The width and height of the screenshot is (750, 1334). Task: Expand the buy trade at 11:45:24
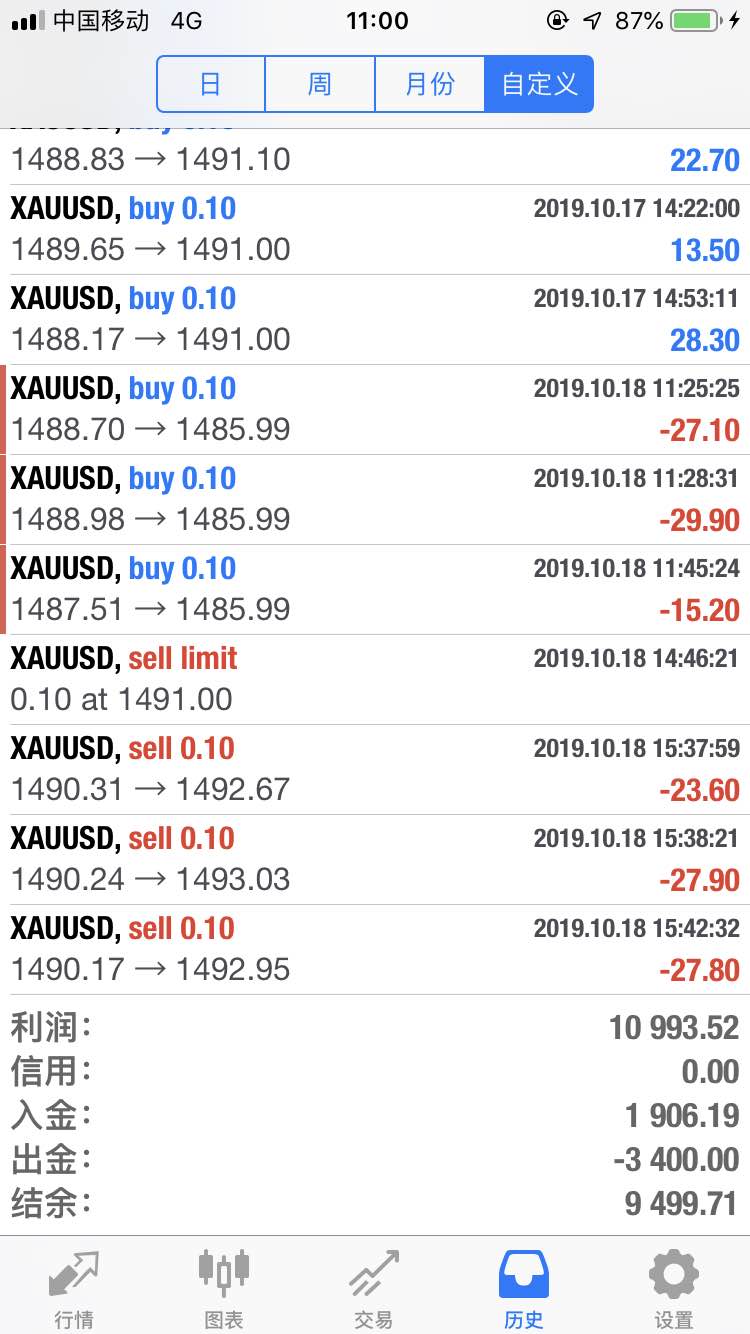click(x=375, y=590)
